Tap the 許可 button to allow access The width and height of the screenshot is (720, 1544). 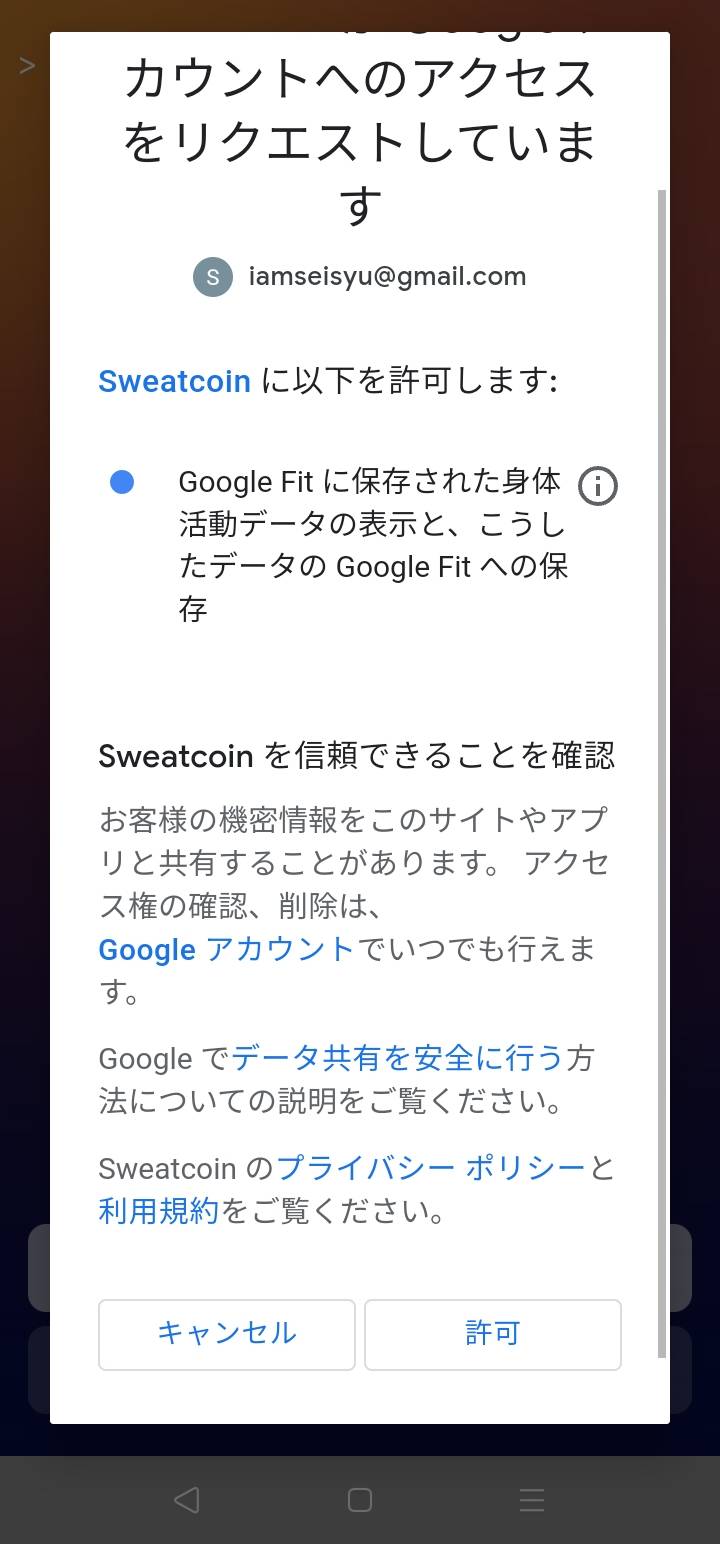[492, 1334]
